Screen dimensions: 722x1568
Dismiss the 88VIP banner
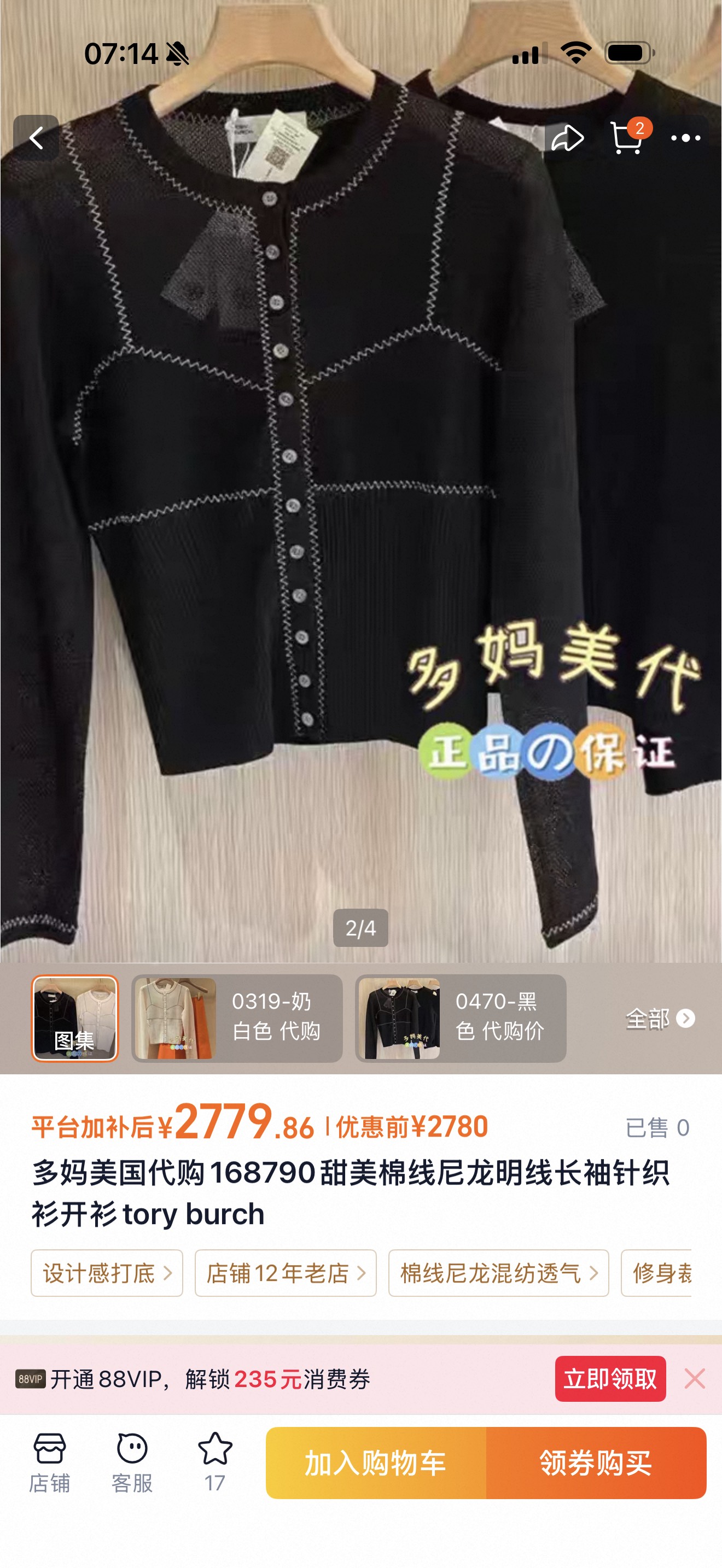(x=695, y=1378)
